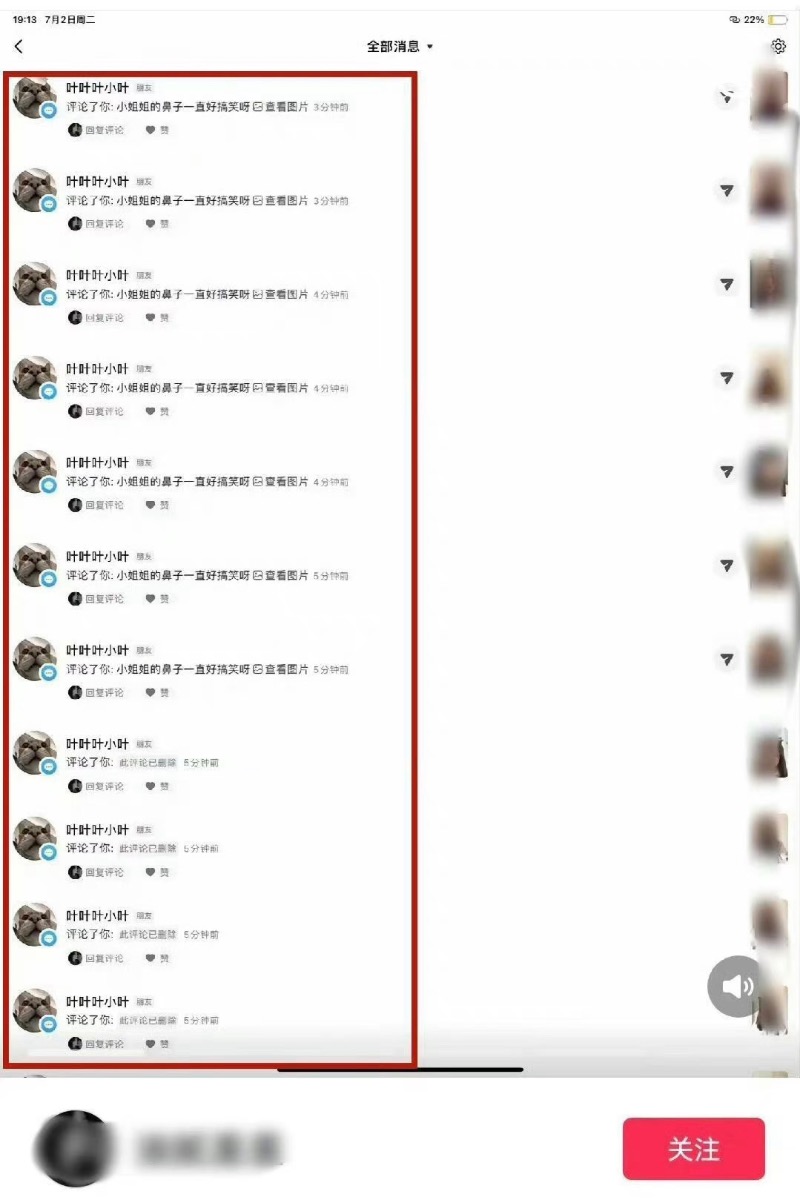Screen dimensions: 800x1200
Task: Open the author's profile avatar
Action: (72, 1148)
